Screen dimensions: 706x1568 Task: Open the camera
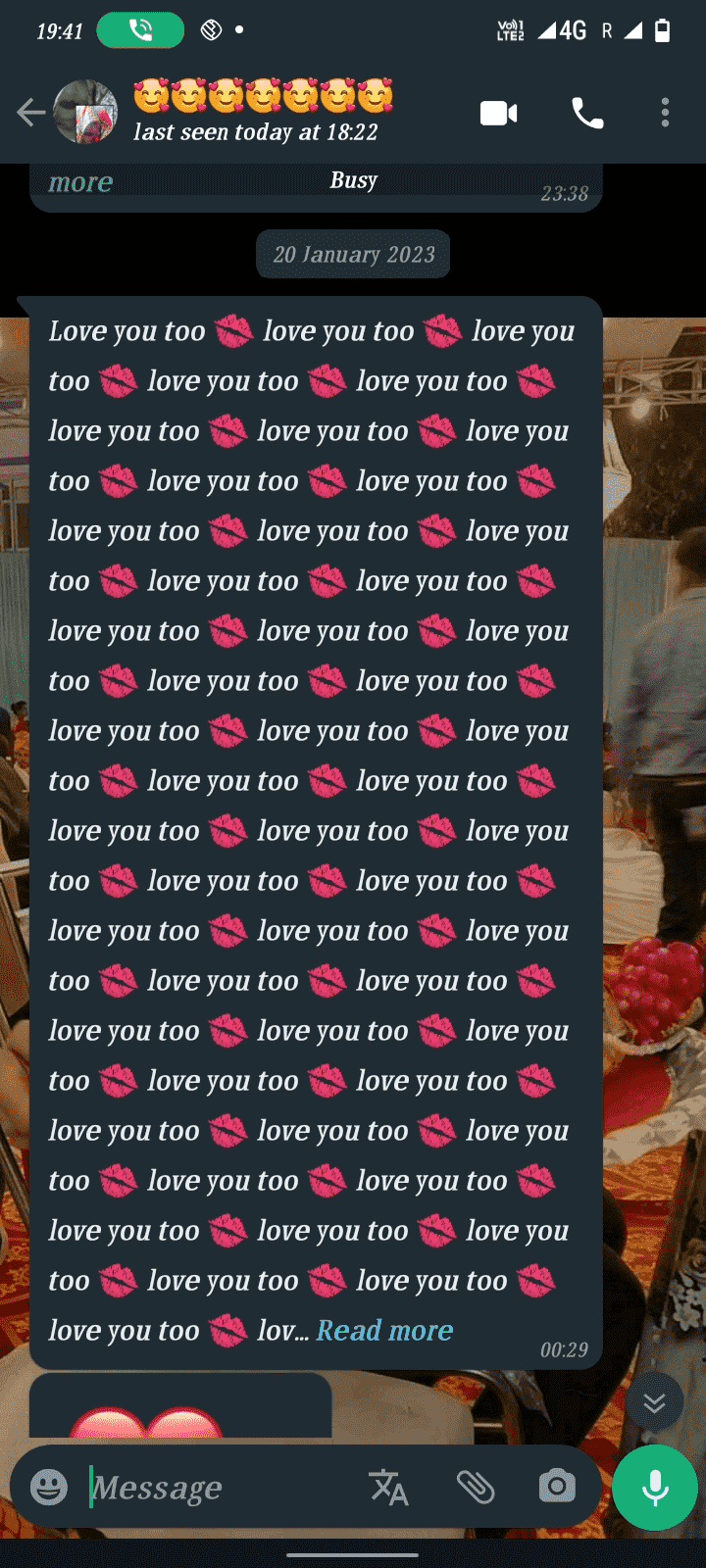(557, 1488)
